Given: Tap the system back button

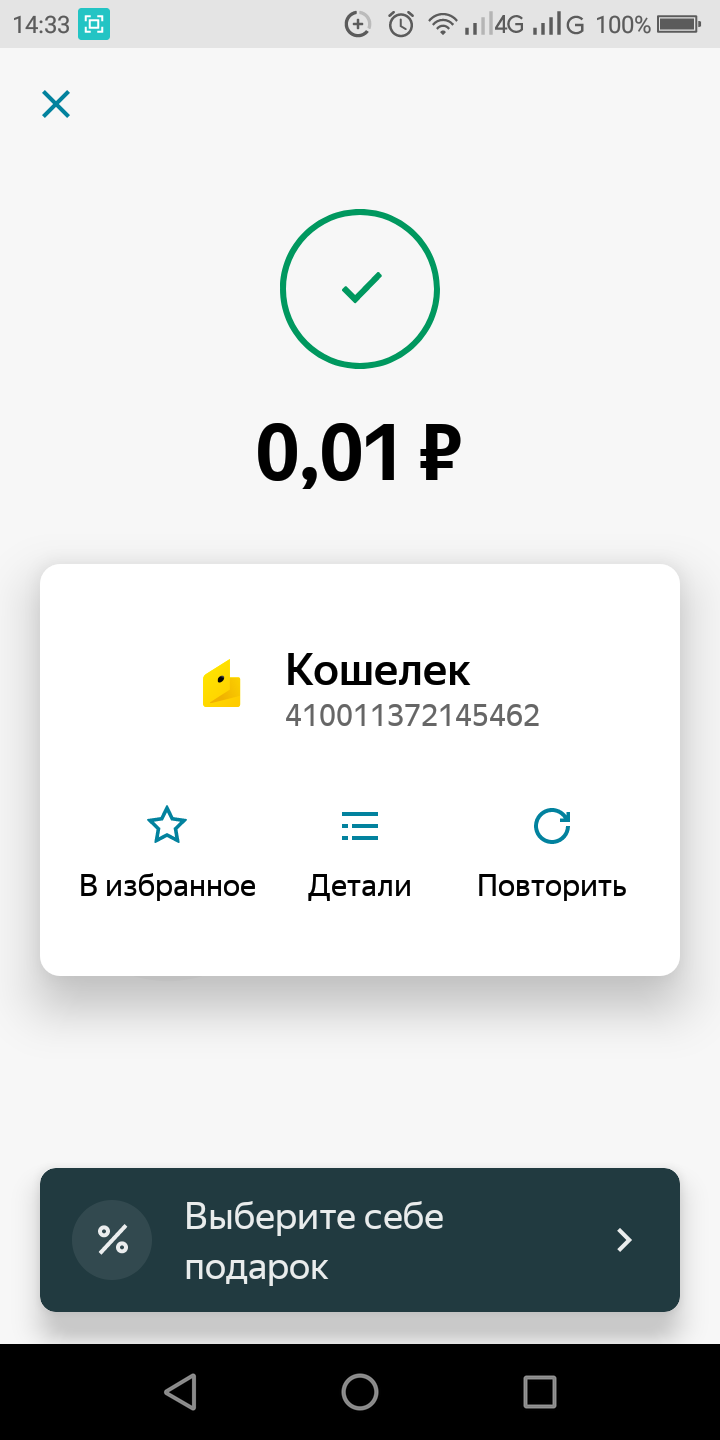Looking at the screenshot, I should click(x=180, y=1391).
